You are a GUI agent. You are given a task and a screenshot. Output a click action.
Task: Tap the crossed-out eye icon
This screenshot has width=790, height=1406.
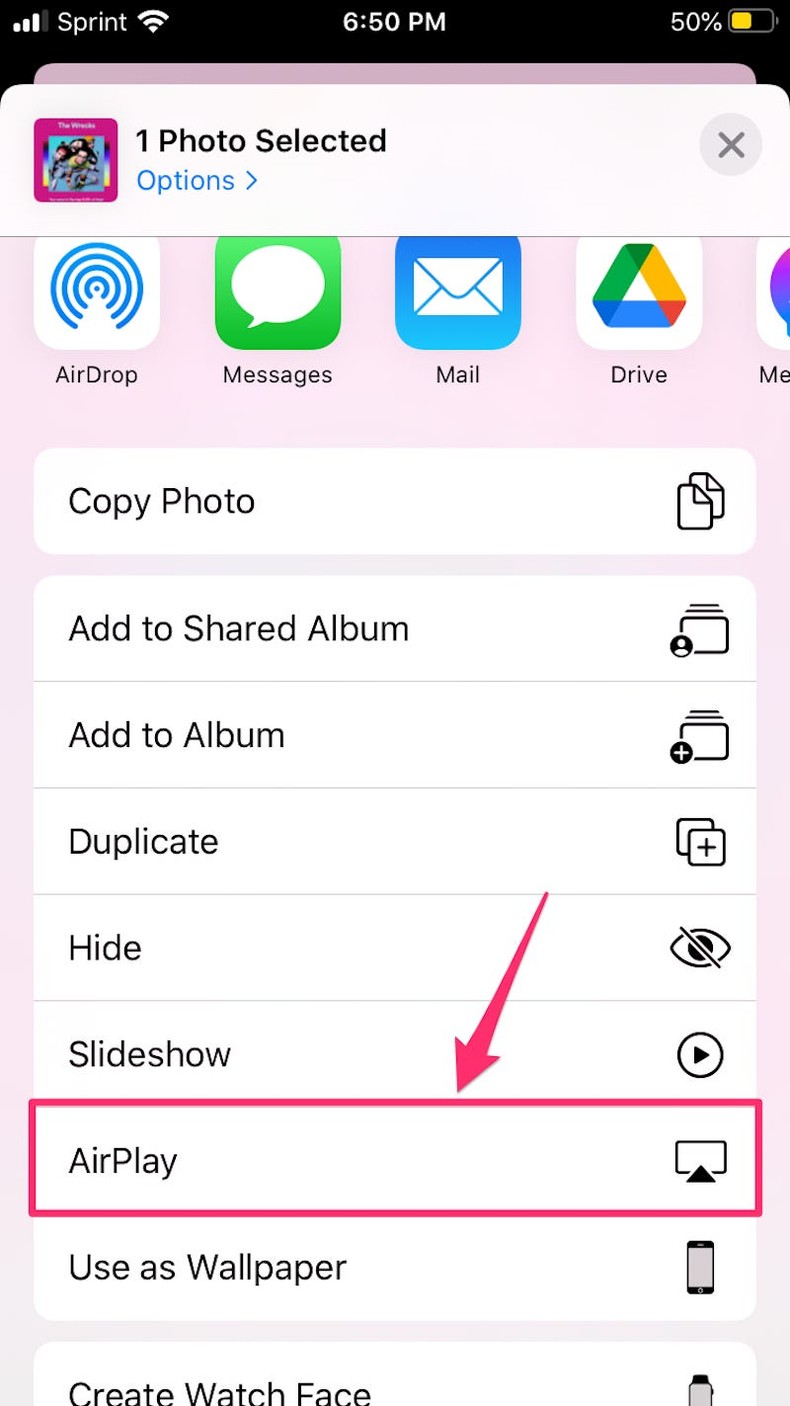[701, 948]
